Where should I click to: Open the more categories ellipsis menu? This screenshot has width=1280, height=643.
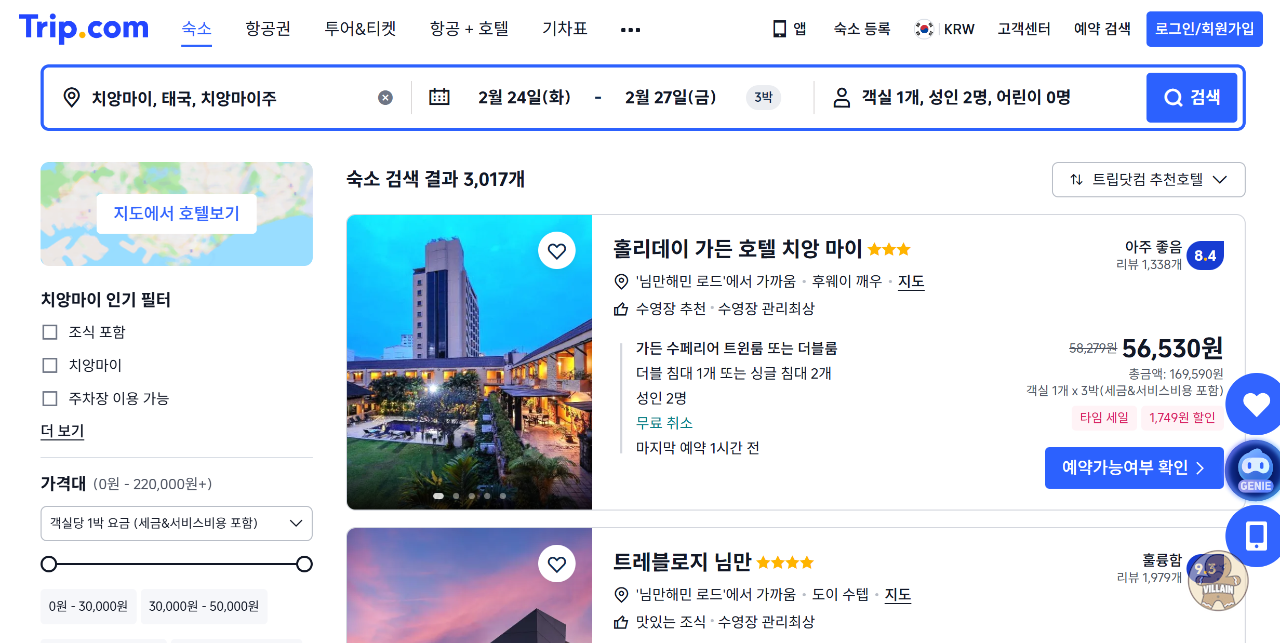[630, 30]
